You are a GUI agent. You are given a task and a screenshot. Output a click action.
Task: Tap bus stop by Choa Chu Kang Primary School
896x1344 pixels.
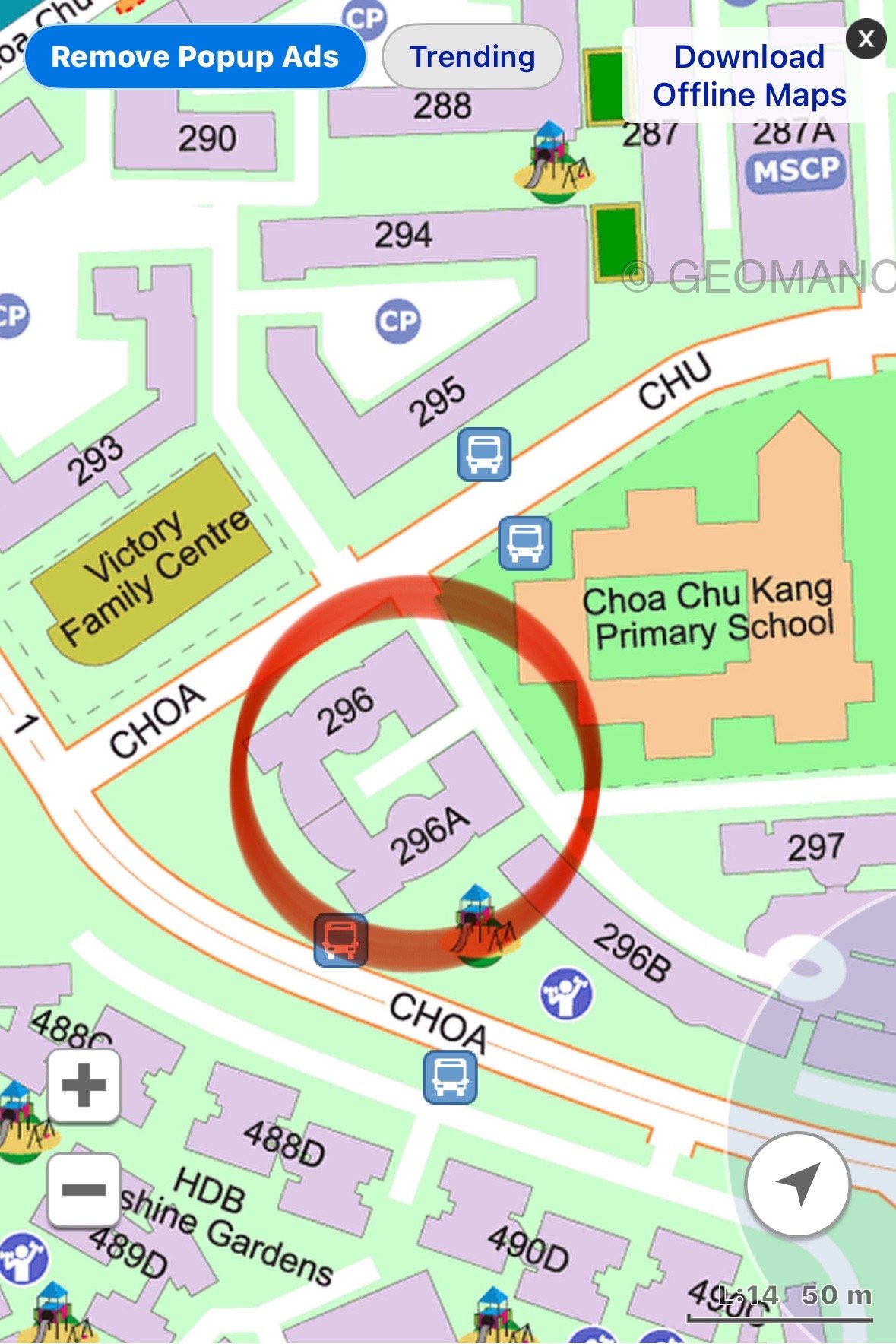[x=525, y=543]
